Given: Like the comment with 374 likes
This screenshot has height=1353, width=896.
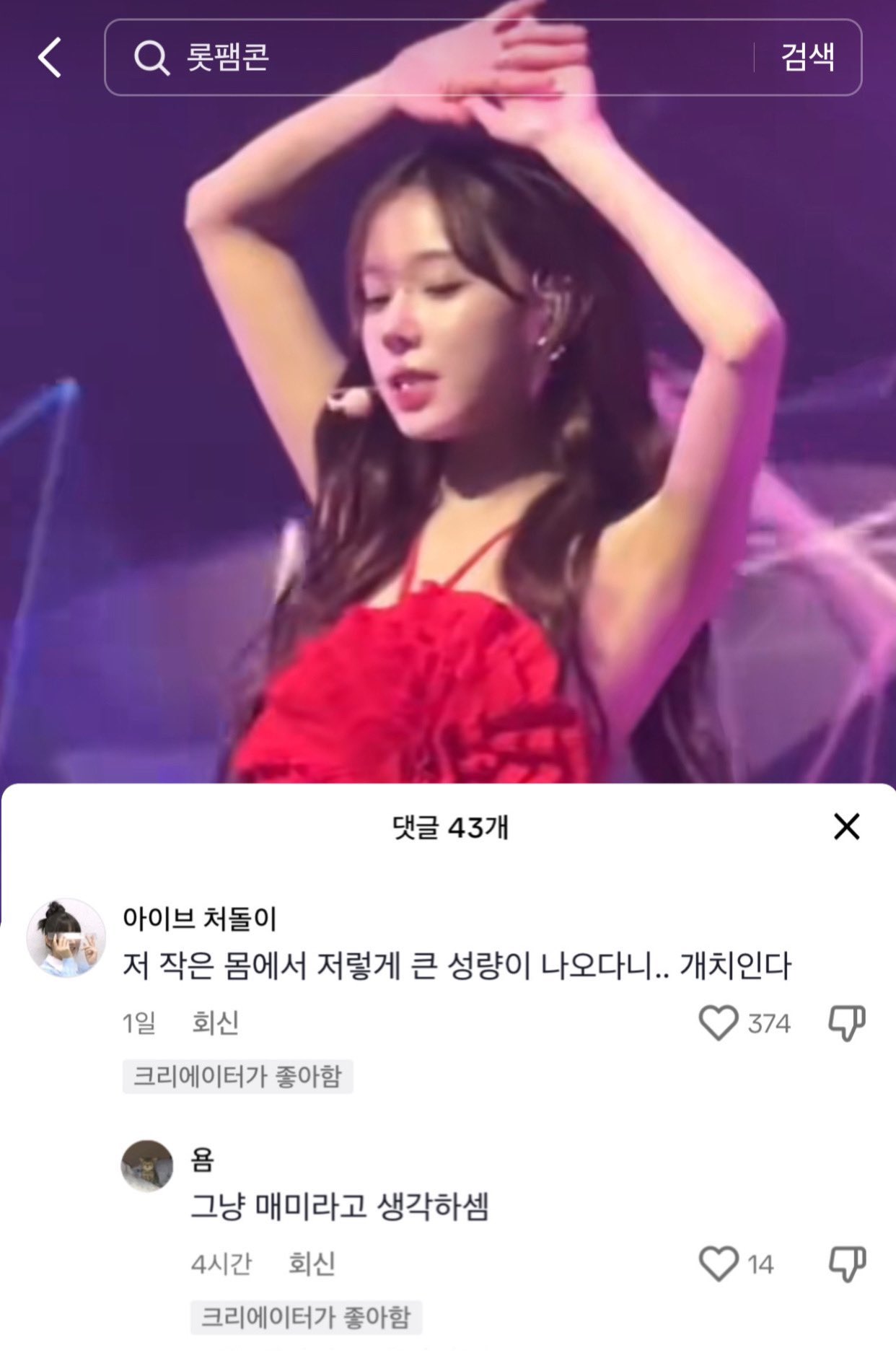Looking at the screenshot, I should pyautogui.click(x=719, y=1023).
